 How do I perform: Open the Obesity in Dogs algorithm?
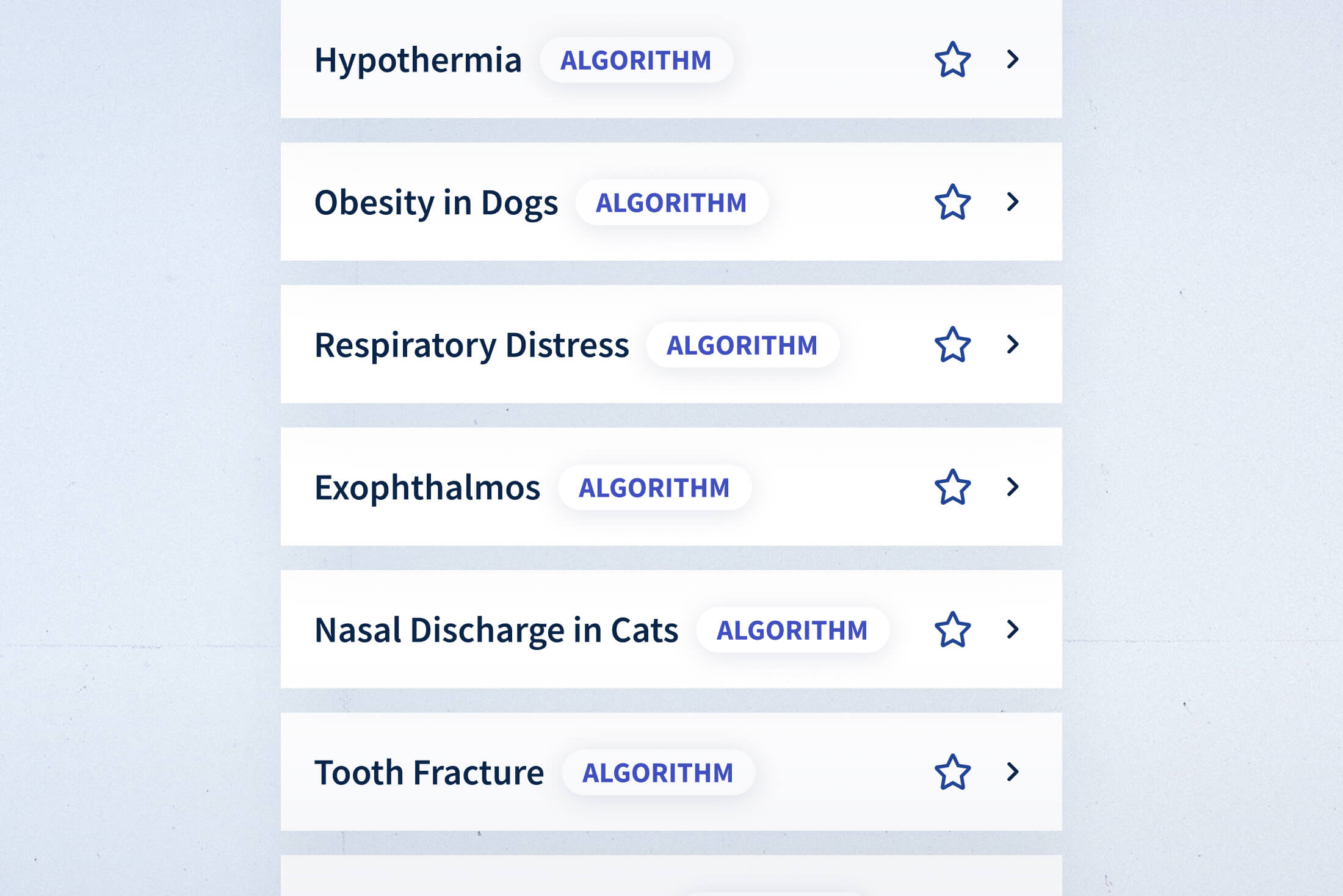(1013, 202)
